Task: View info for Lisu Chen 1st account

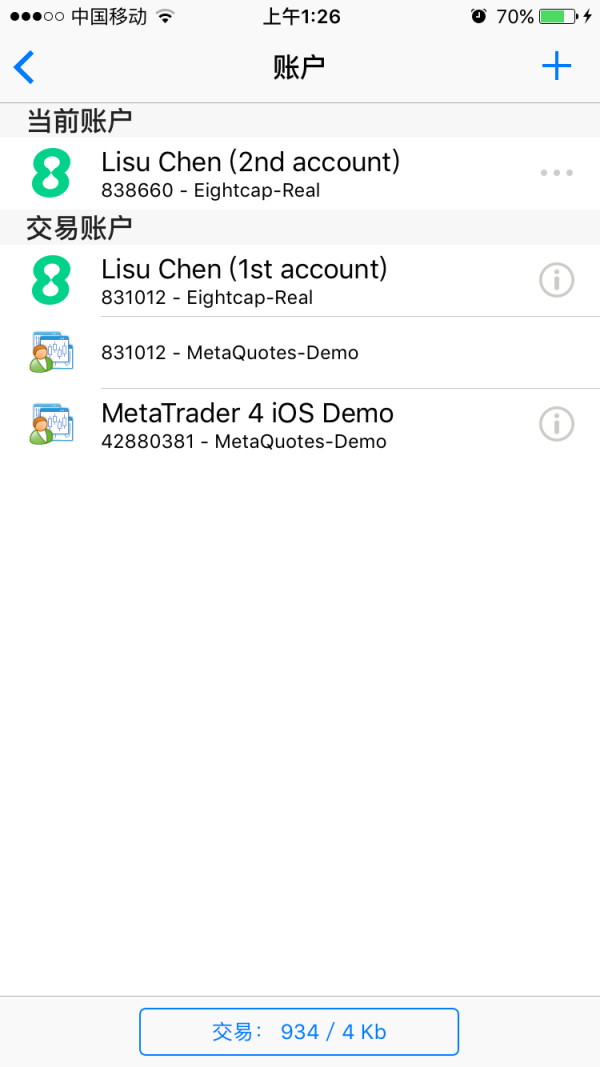Action: click(x=556, y=280)
